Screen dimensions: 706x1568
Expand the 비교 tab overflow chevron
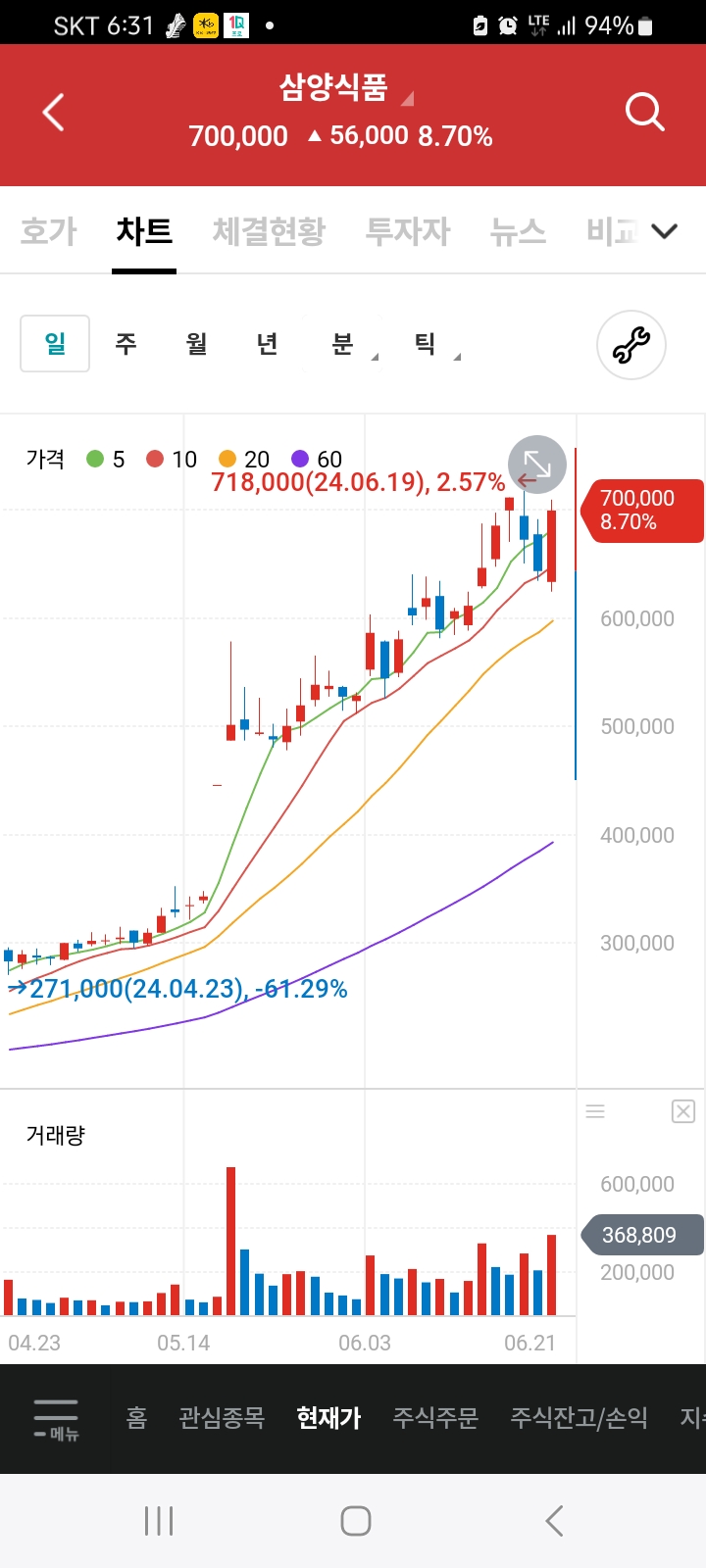(x=665, y=231)
